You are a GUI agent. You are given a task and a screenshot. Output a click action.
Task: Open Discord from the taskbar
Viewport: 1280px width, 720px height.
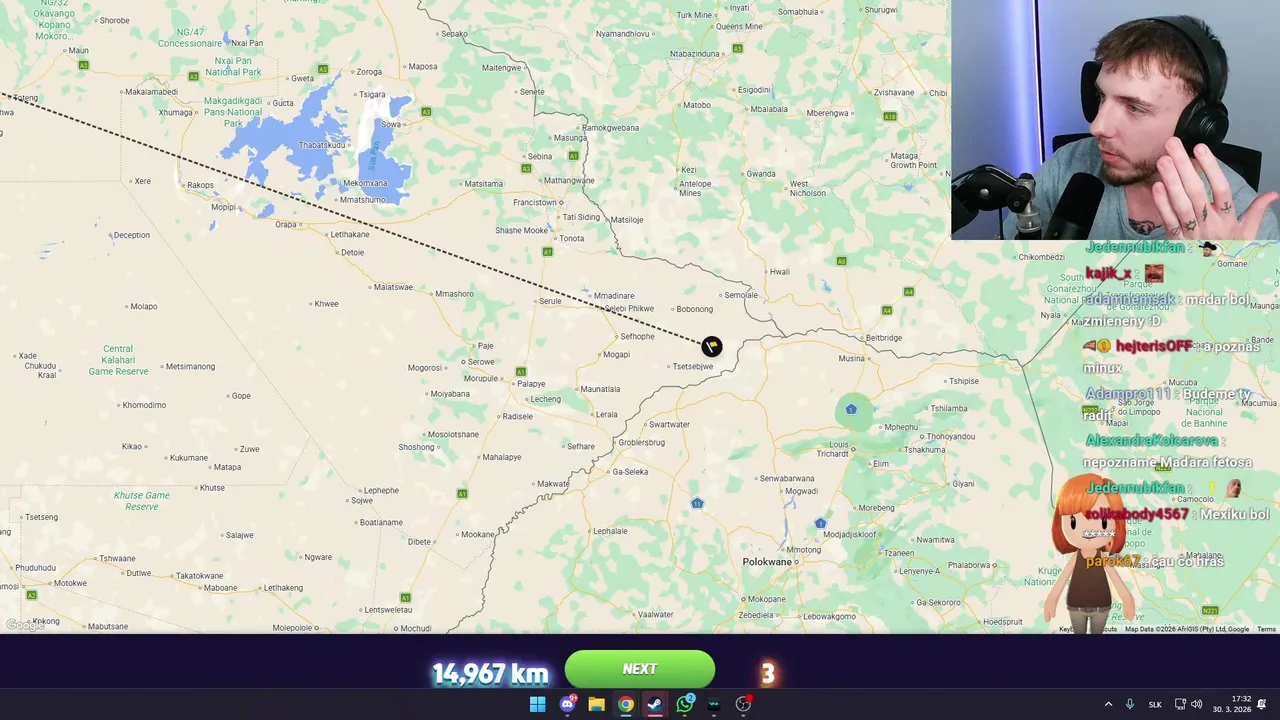[x=567, y=704]
